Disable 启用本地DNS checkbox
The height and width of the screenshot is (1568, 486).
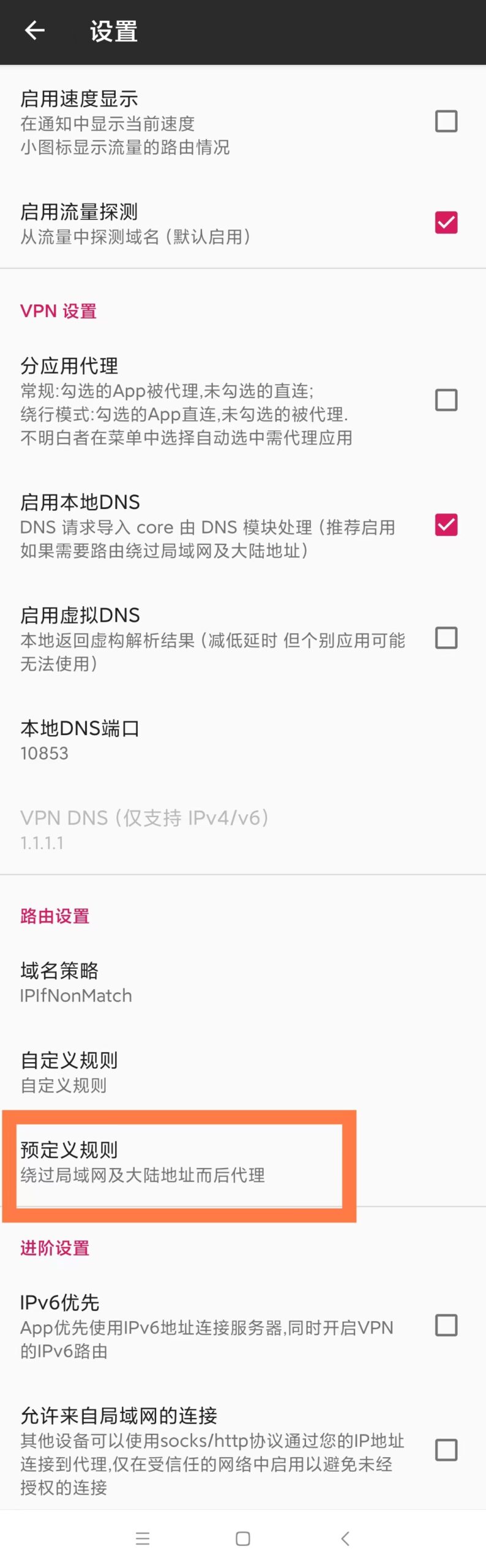click(446, 525)
